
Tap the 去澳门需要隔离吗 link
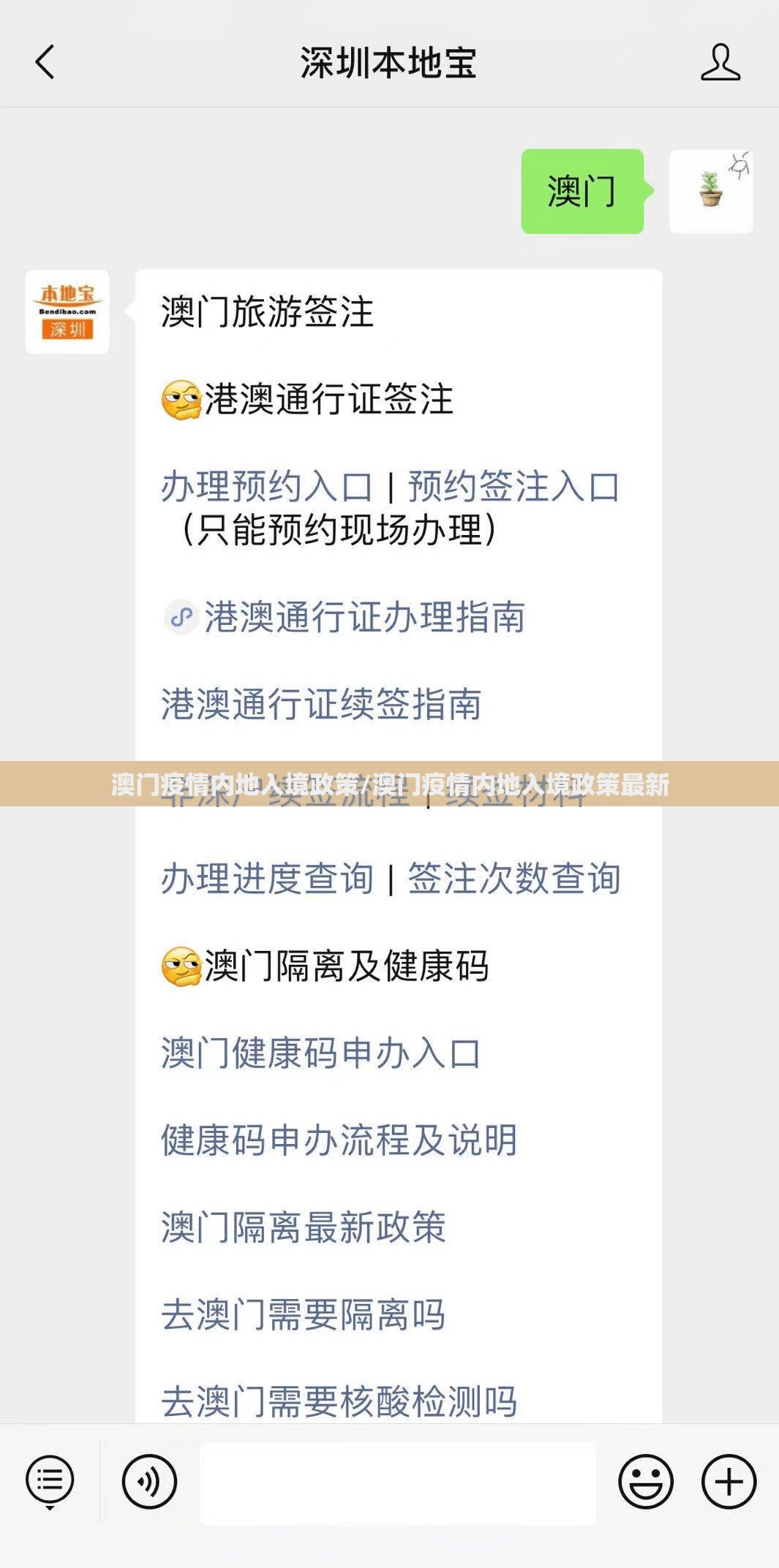point(303,1314)
